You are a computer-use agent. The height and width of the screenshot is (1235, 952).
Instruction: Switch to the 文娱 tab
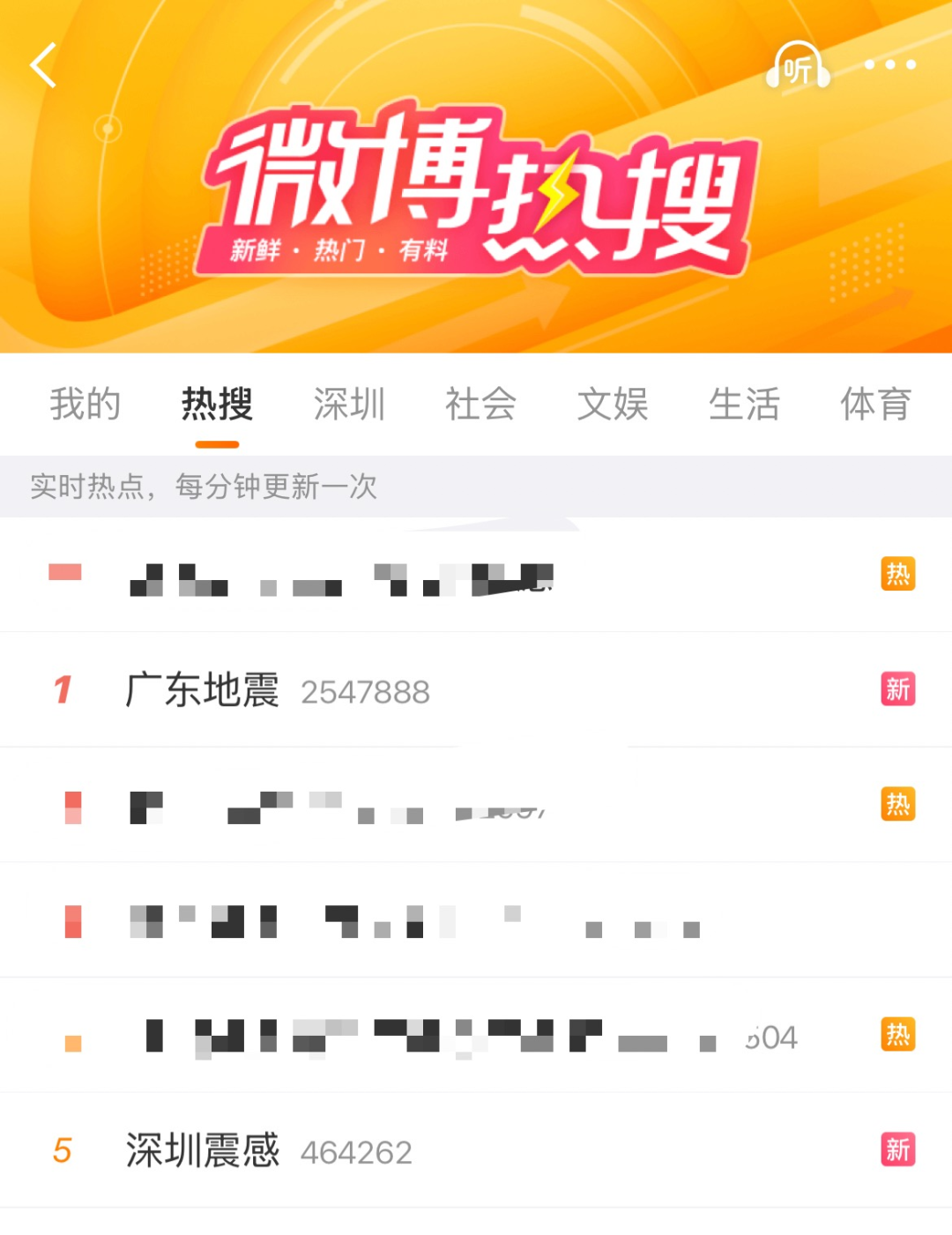click(613, 405)
